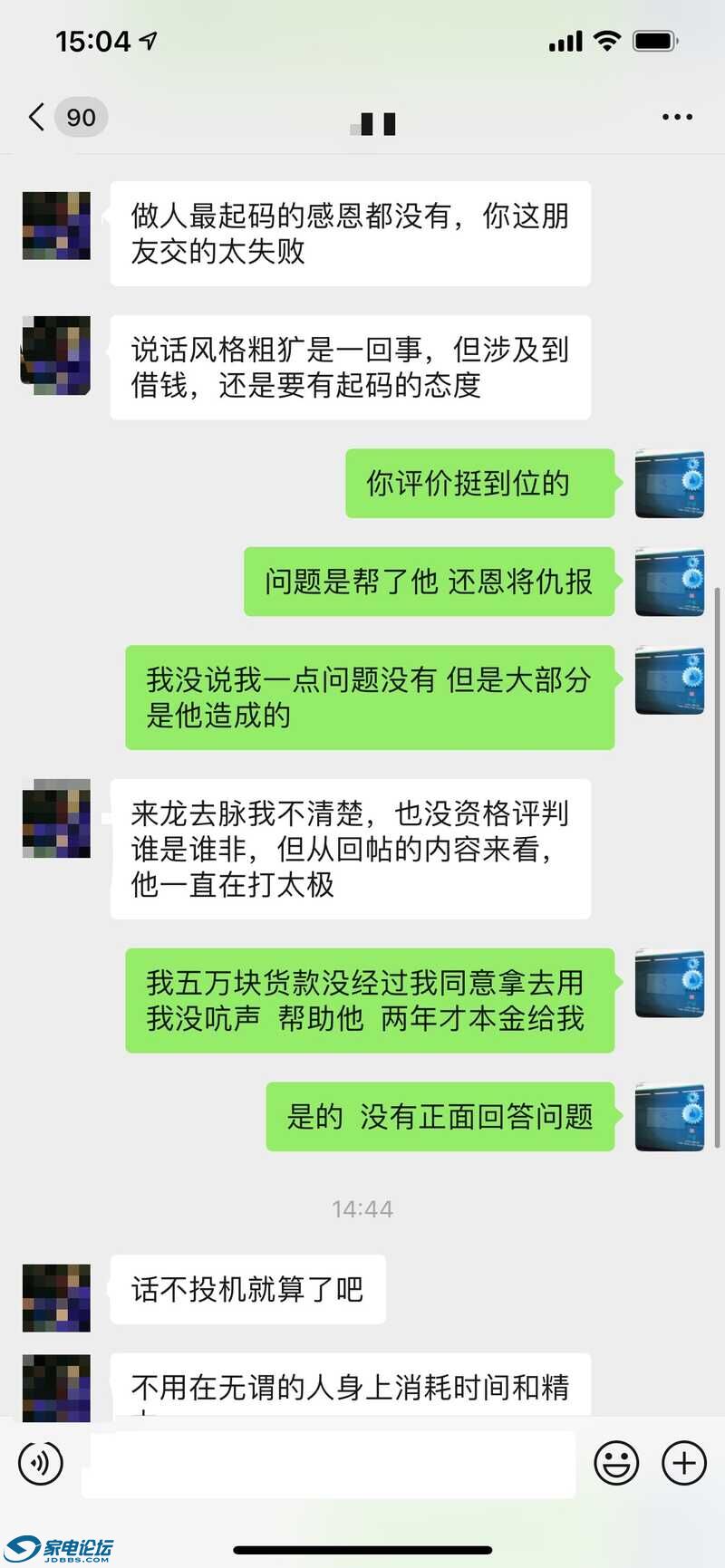
Task: Open the plus attachment menu
Action: (684, 1462)
